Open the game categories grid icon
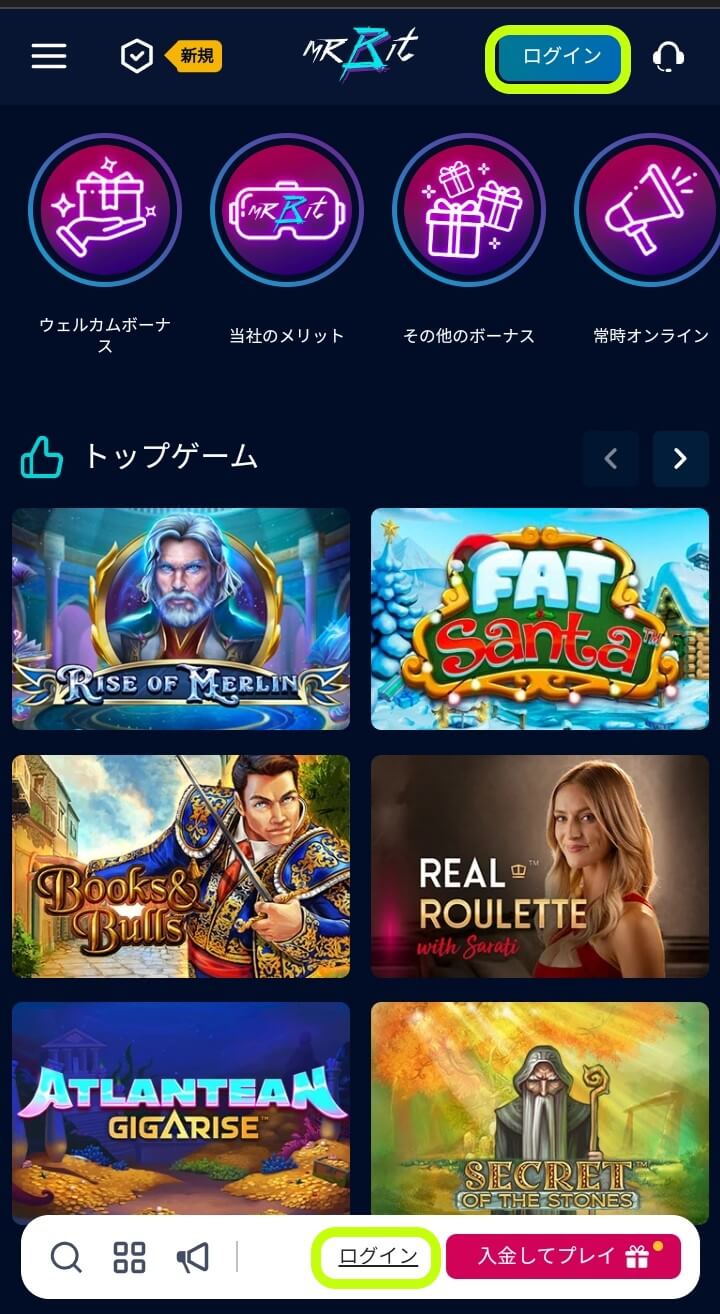Screen dimensions: 720x1314 pyautogui.click(x=129, y=1257)
